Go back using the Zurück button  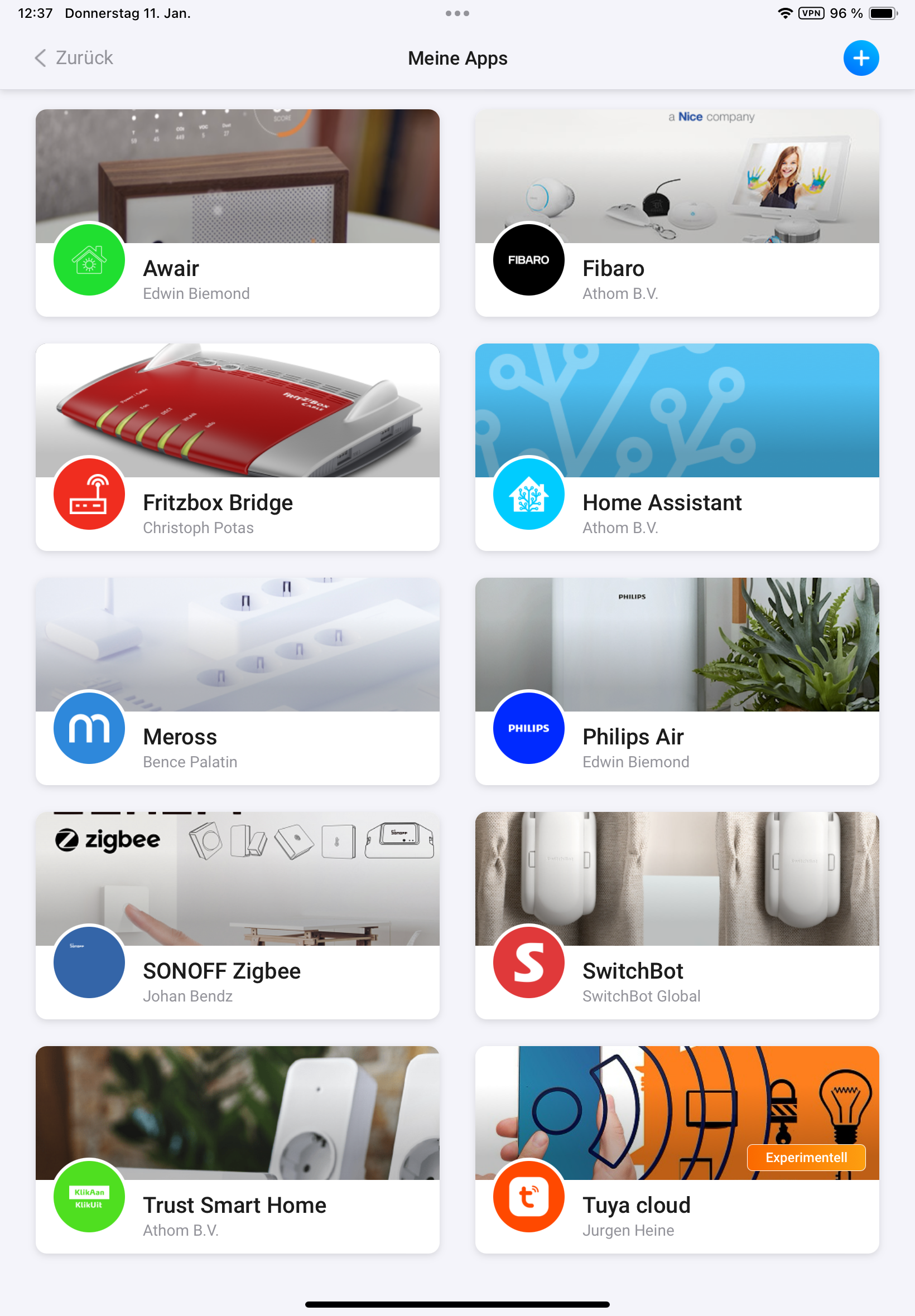pyautogui.click(x=74, y=58)
